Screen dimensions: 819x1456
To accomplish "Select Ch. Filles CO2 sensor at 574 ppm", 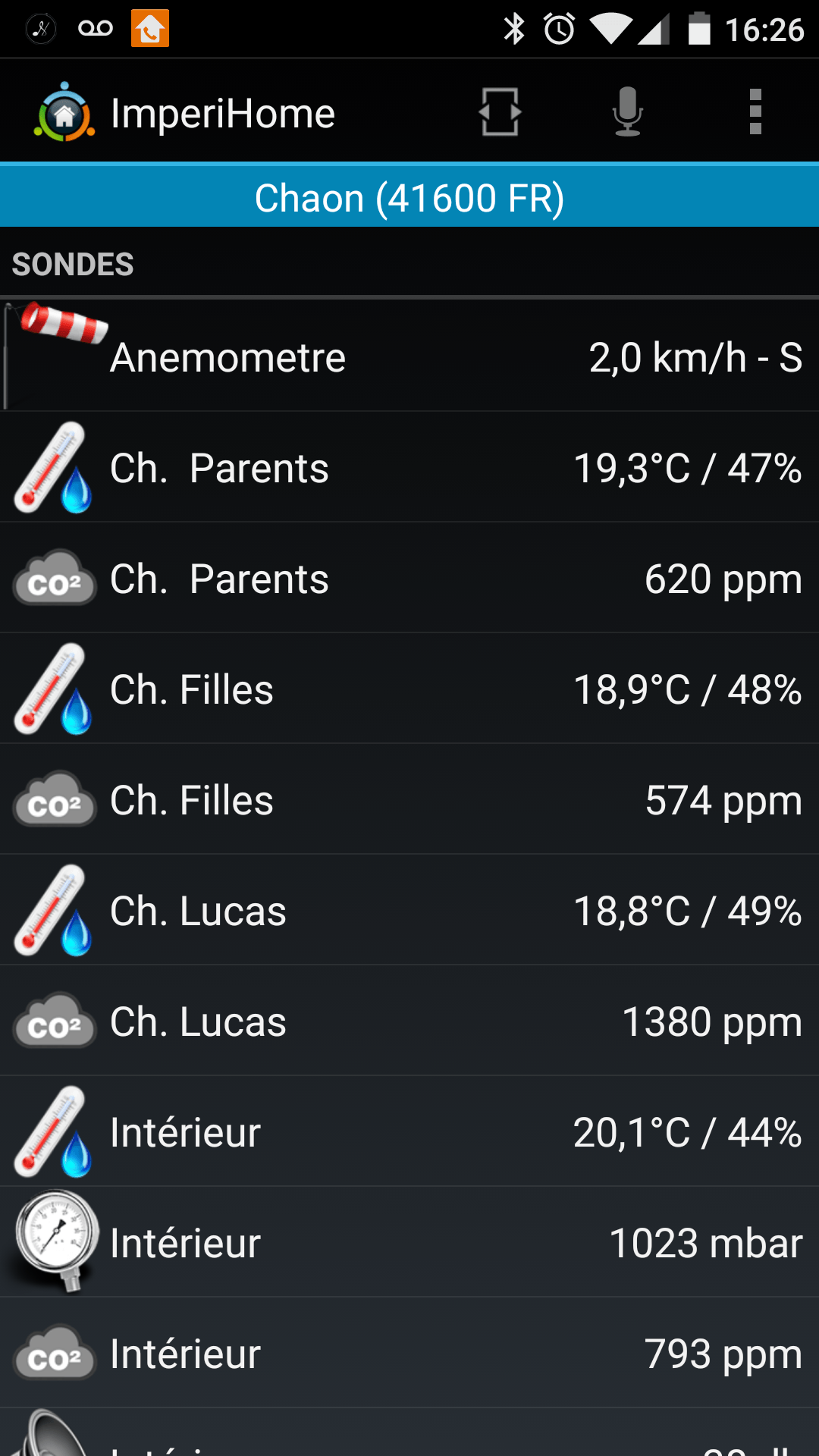I will [x=409, y=799].
